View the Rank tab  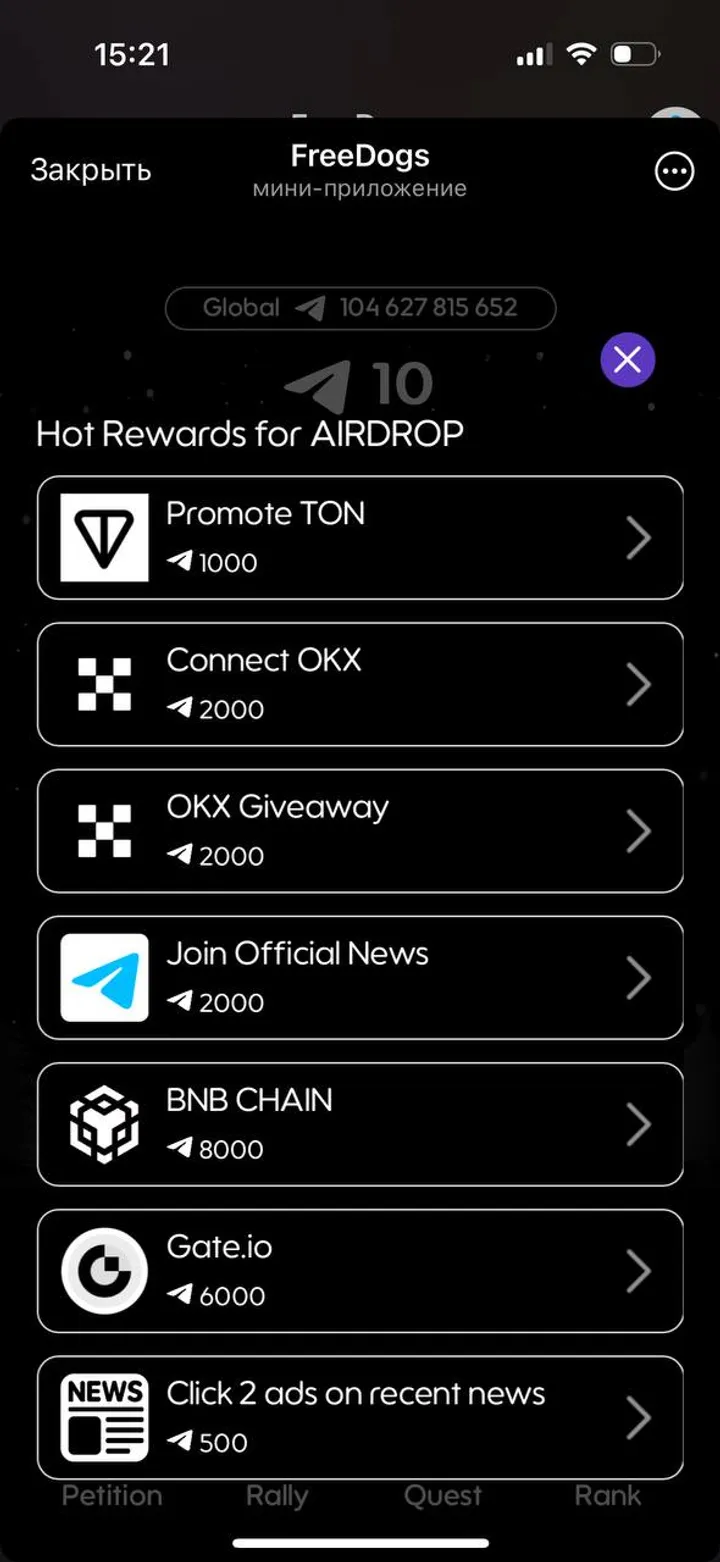pos(606,1495)
